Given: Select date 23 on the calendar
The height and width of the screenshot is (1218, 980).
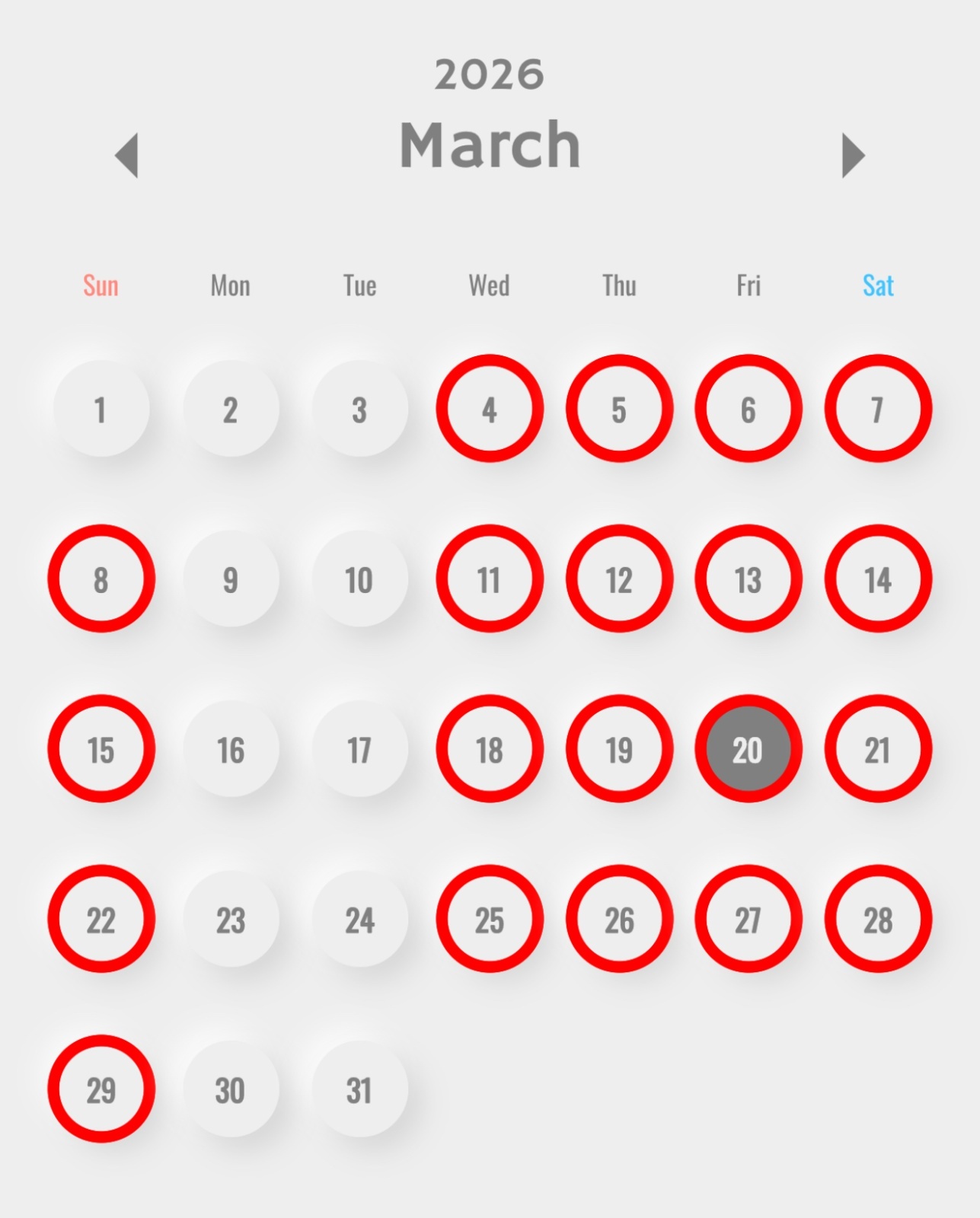Looking at the screenshot, I should tap(231, 919).
